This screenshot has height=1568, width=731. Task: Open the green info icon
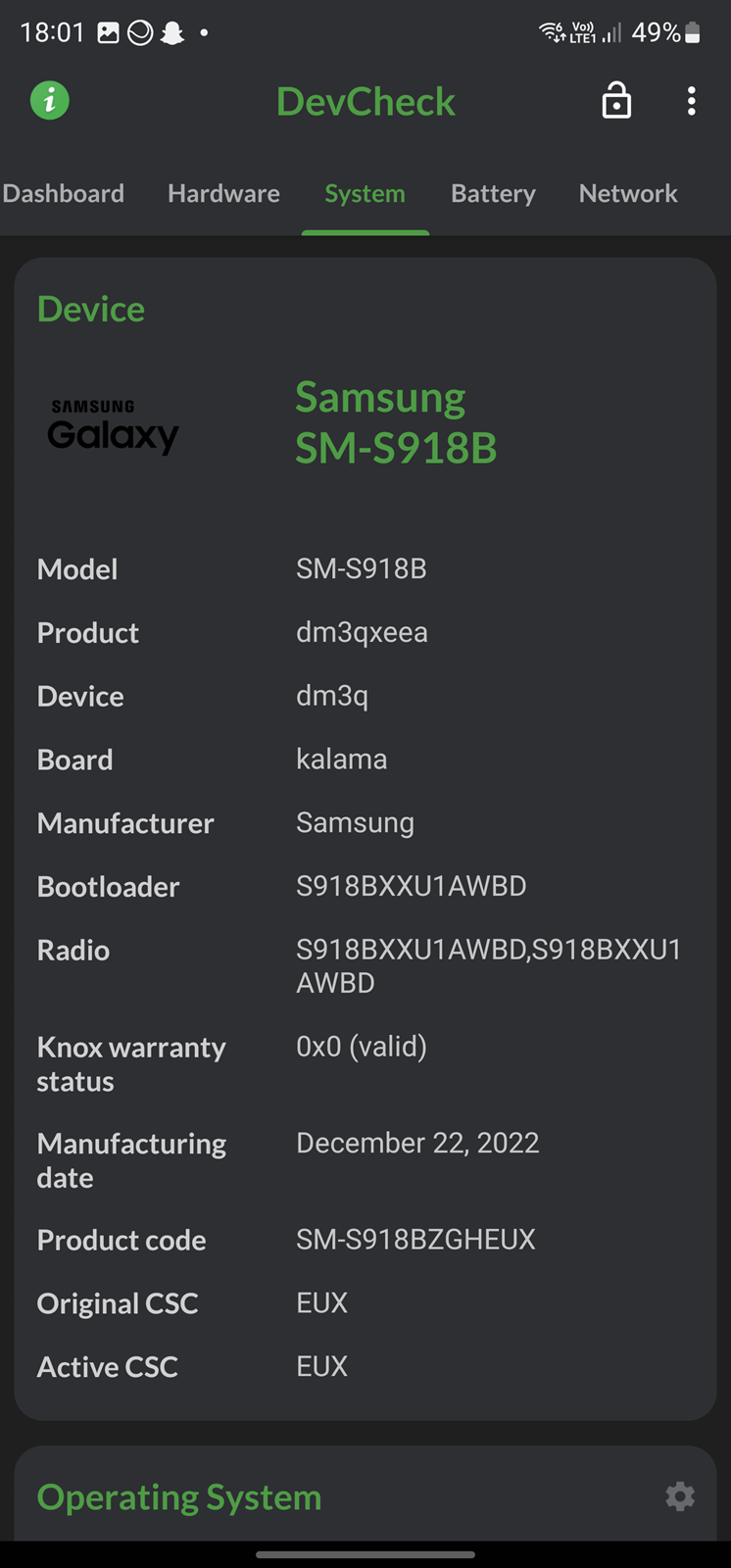point(50,100)
